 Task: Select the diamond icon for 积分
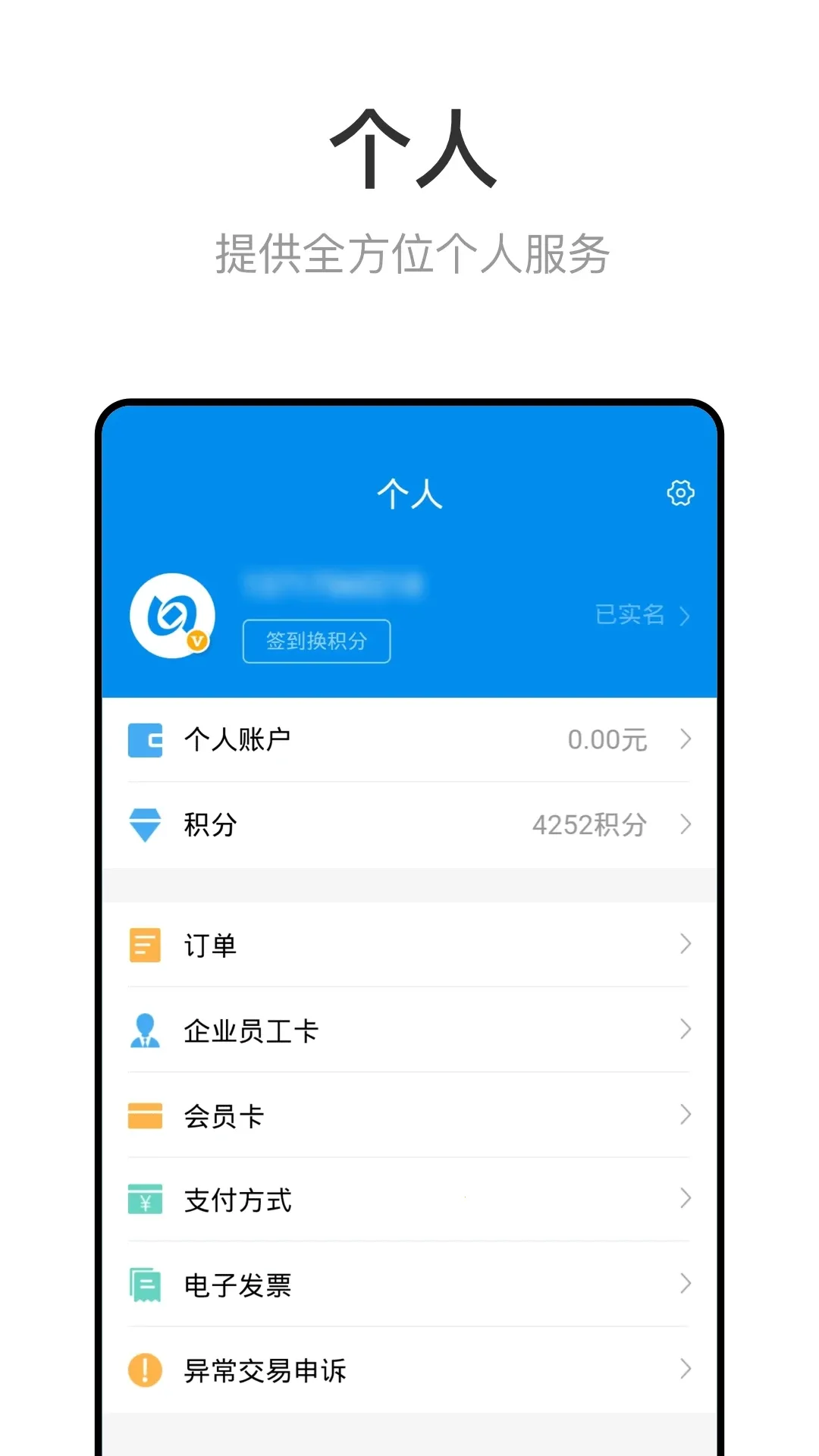click(145, 824)
